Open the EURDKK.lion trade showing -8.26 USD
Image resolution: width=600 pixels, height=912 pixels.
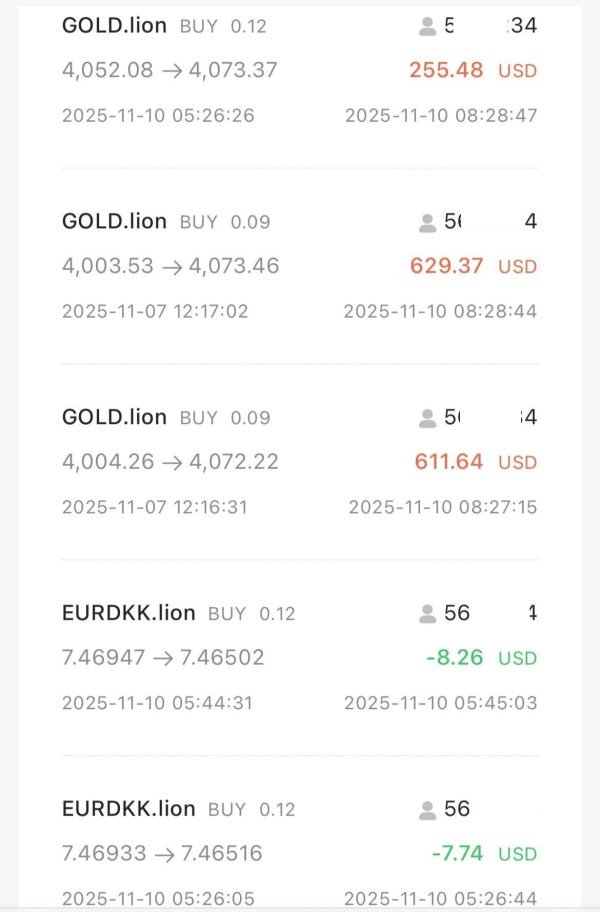click(x=299, y=658)
